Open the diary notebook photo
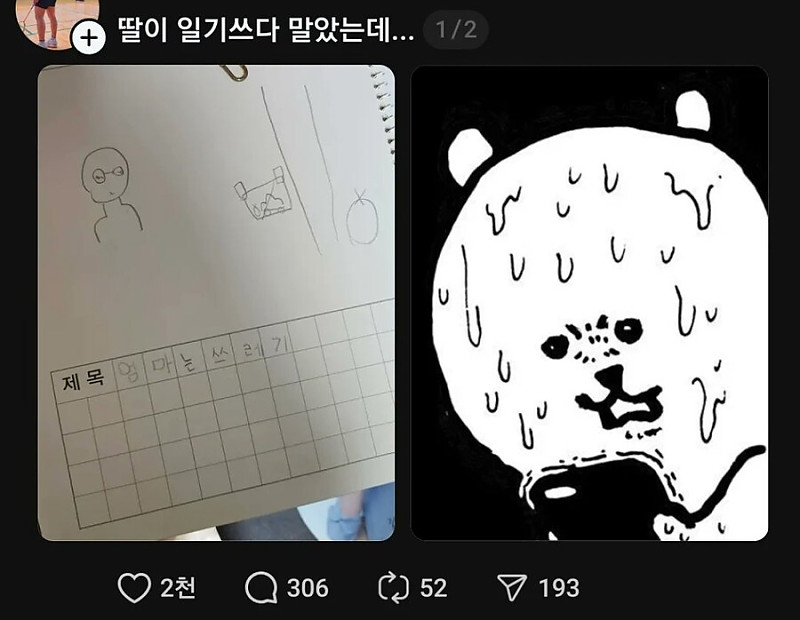The height and width of the screenshot is (620, 800). tap(216, 303)
